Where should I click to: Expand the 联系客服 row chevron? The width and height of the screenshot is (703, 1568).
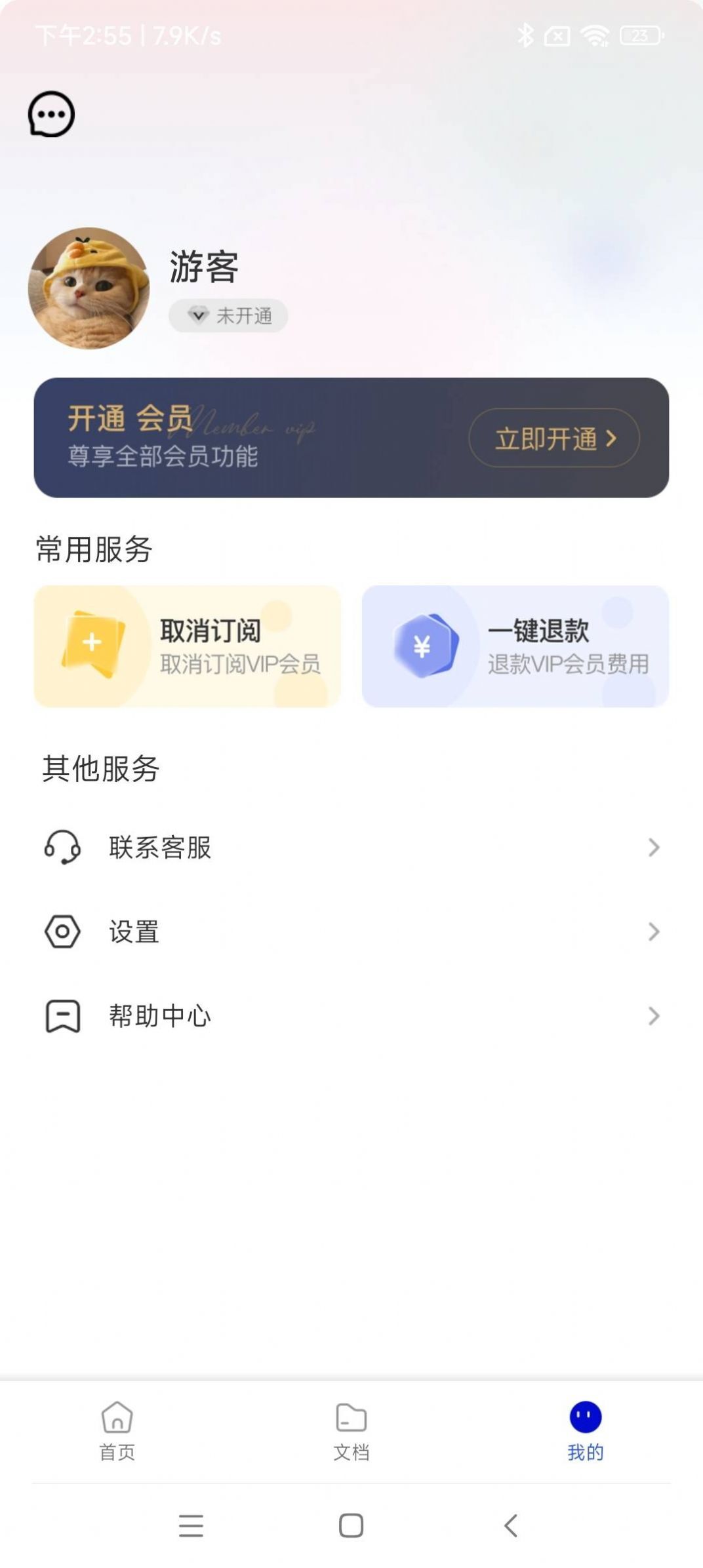point(653,848)
